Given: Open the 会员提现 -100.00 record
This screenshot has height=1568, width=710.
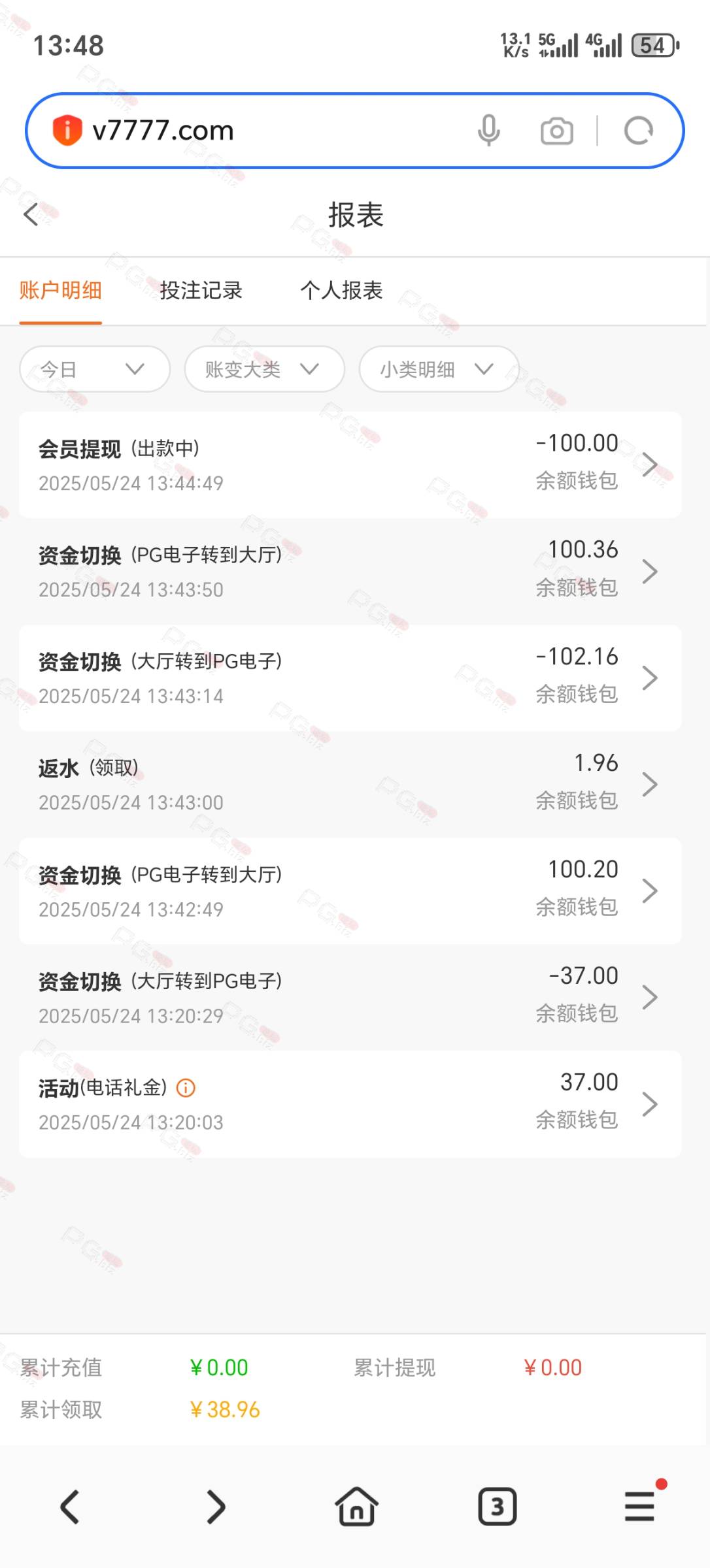Looking at the screenshot, I should [x=350, y=465].
